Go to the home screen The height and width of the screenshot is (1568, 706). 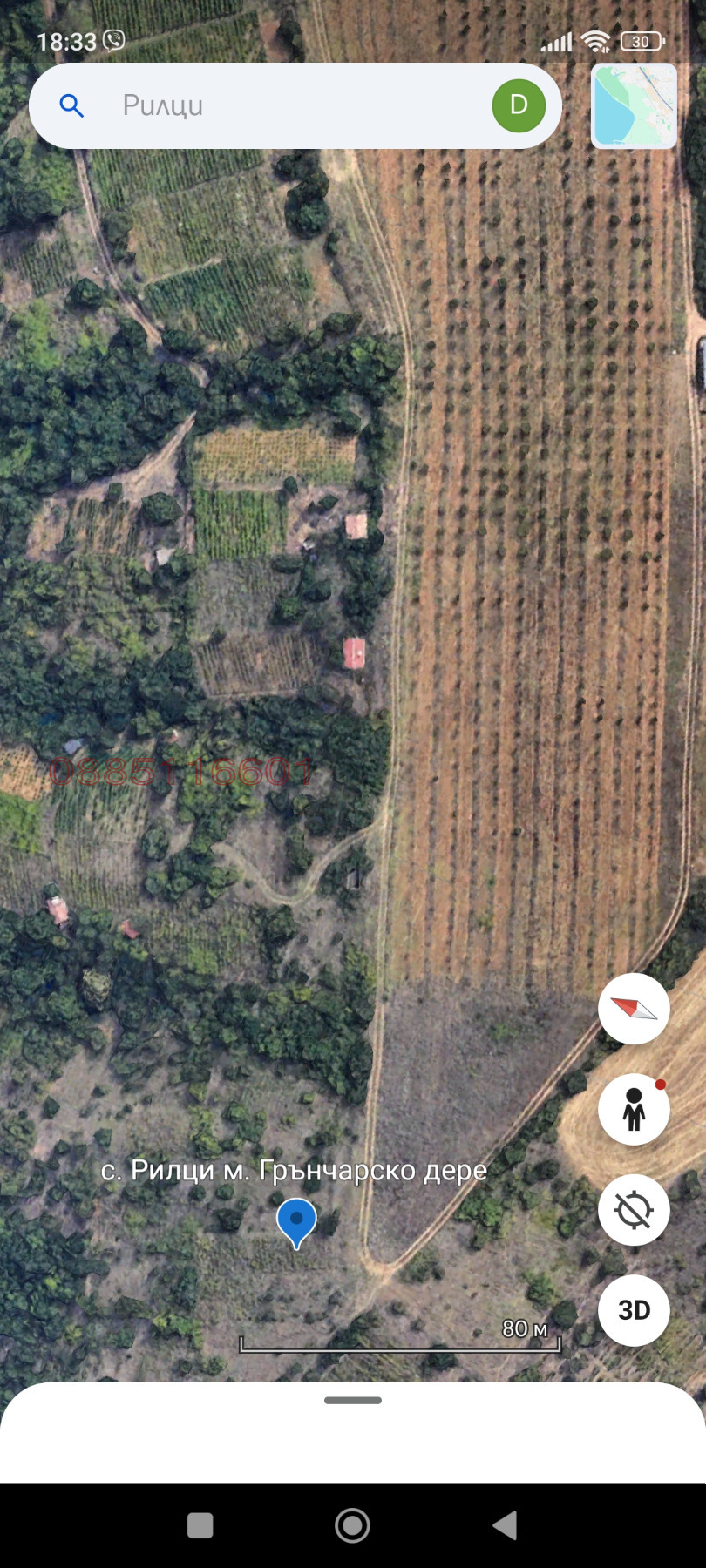point(353,1525)
